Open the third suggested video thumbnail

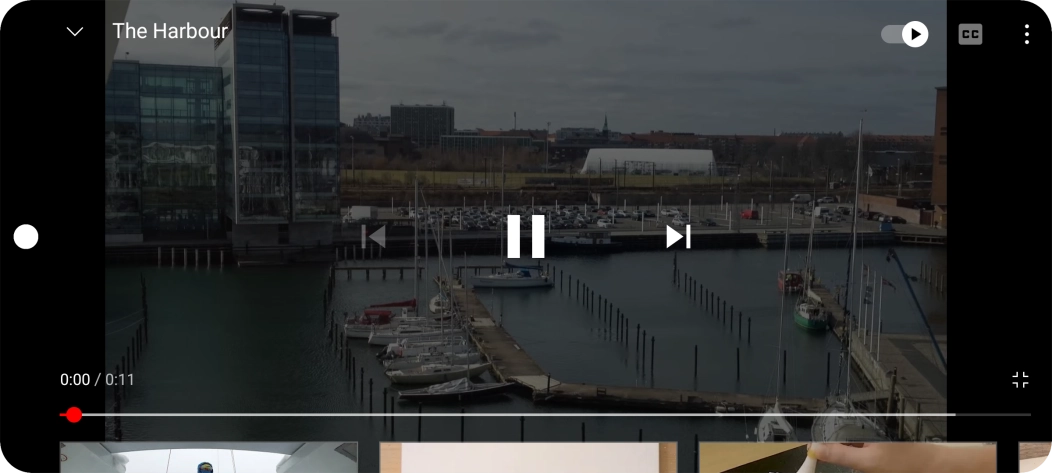(x=847, y=458)
